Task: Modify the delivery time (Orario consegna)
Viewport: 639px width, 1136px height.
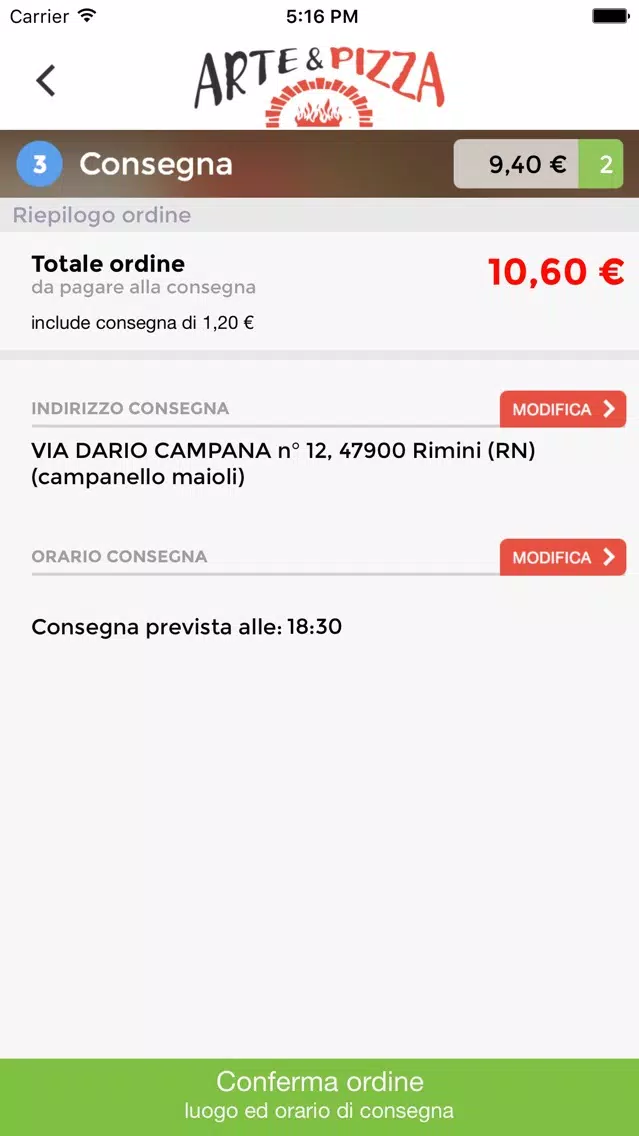Action: coord(563,557)
